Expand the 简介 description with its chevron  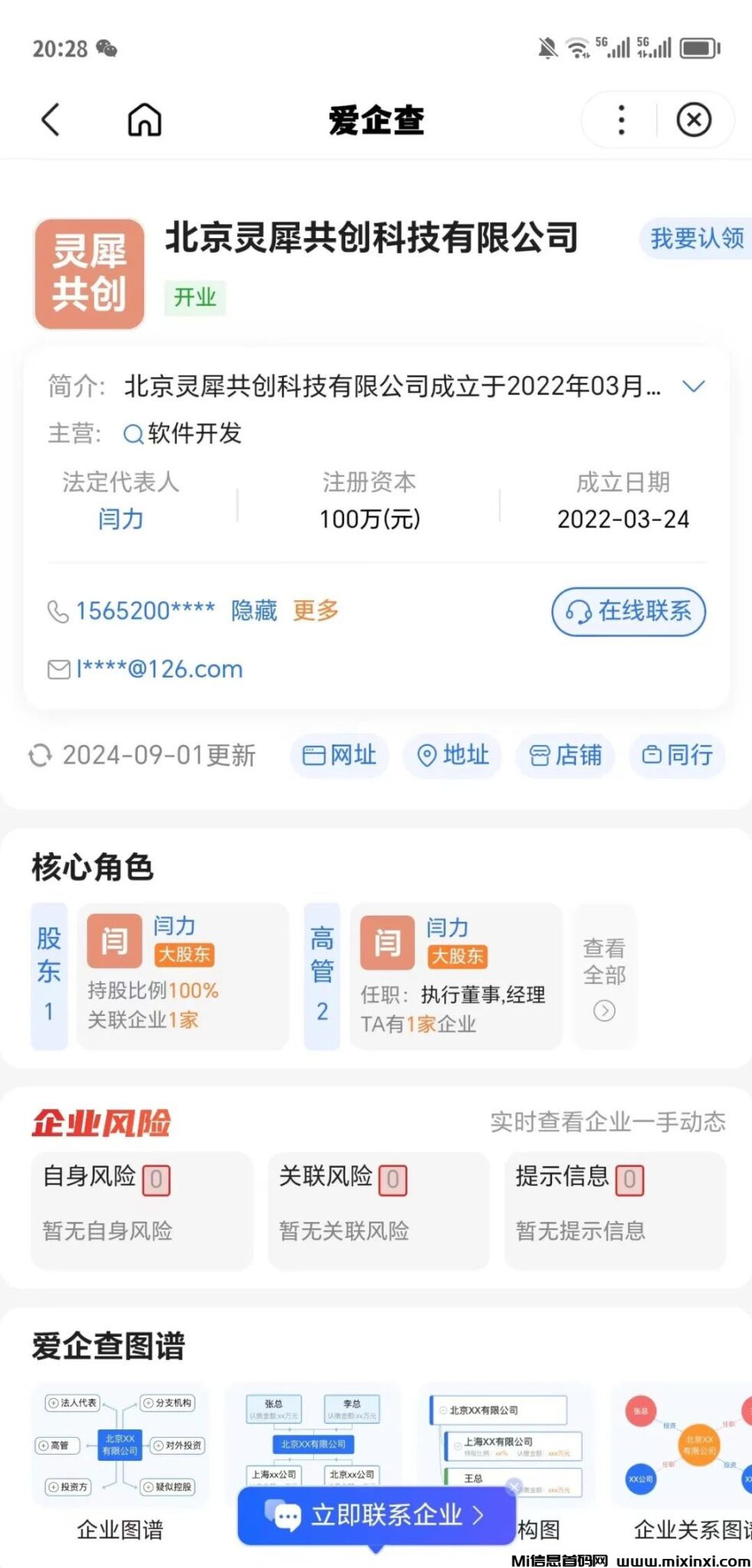coord(694,387)
